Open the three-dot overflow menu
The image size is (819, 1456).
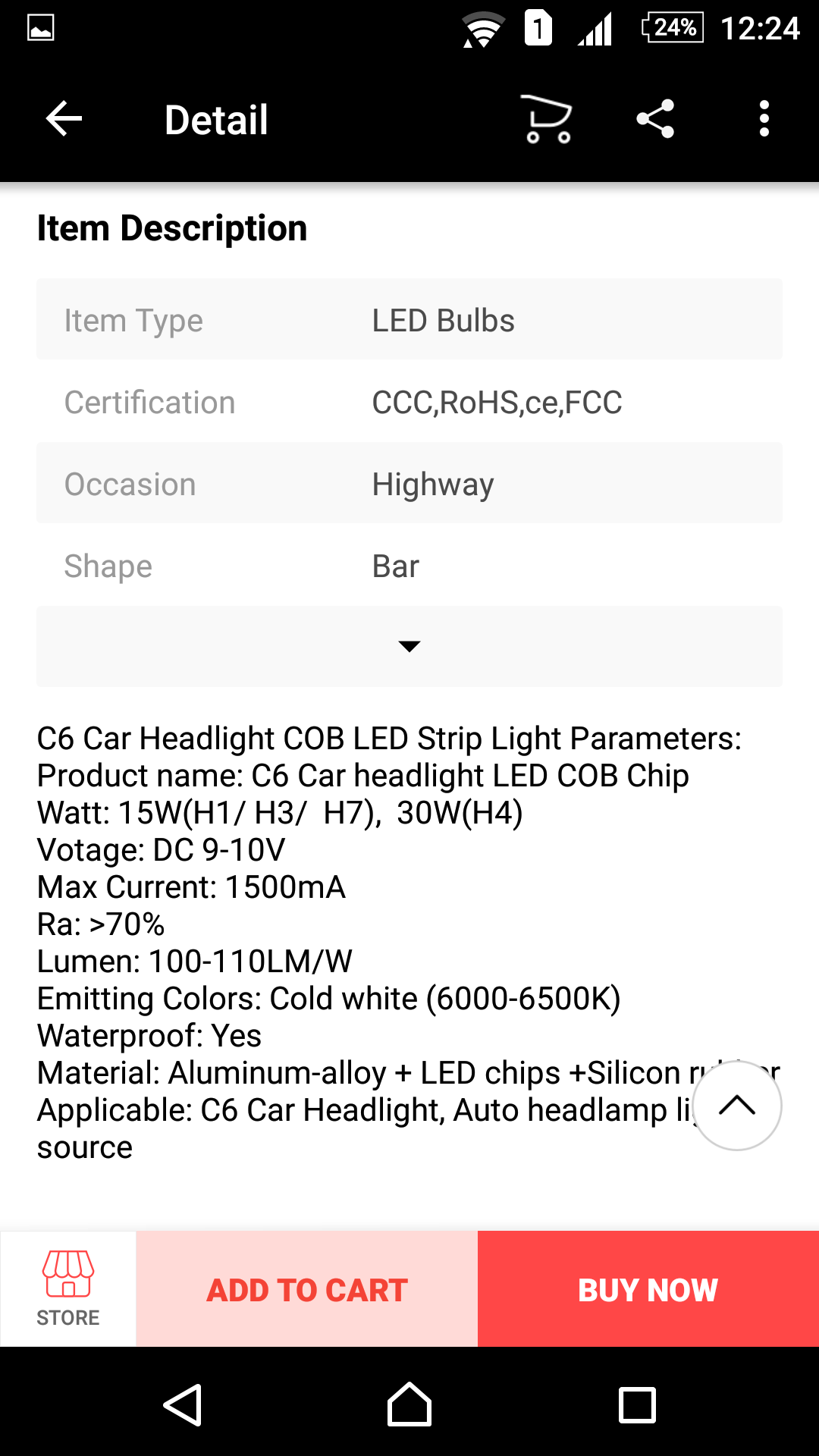click(x=764, y=119)
